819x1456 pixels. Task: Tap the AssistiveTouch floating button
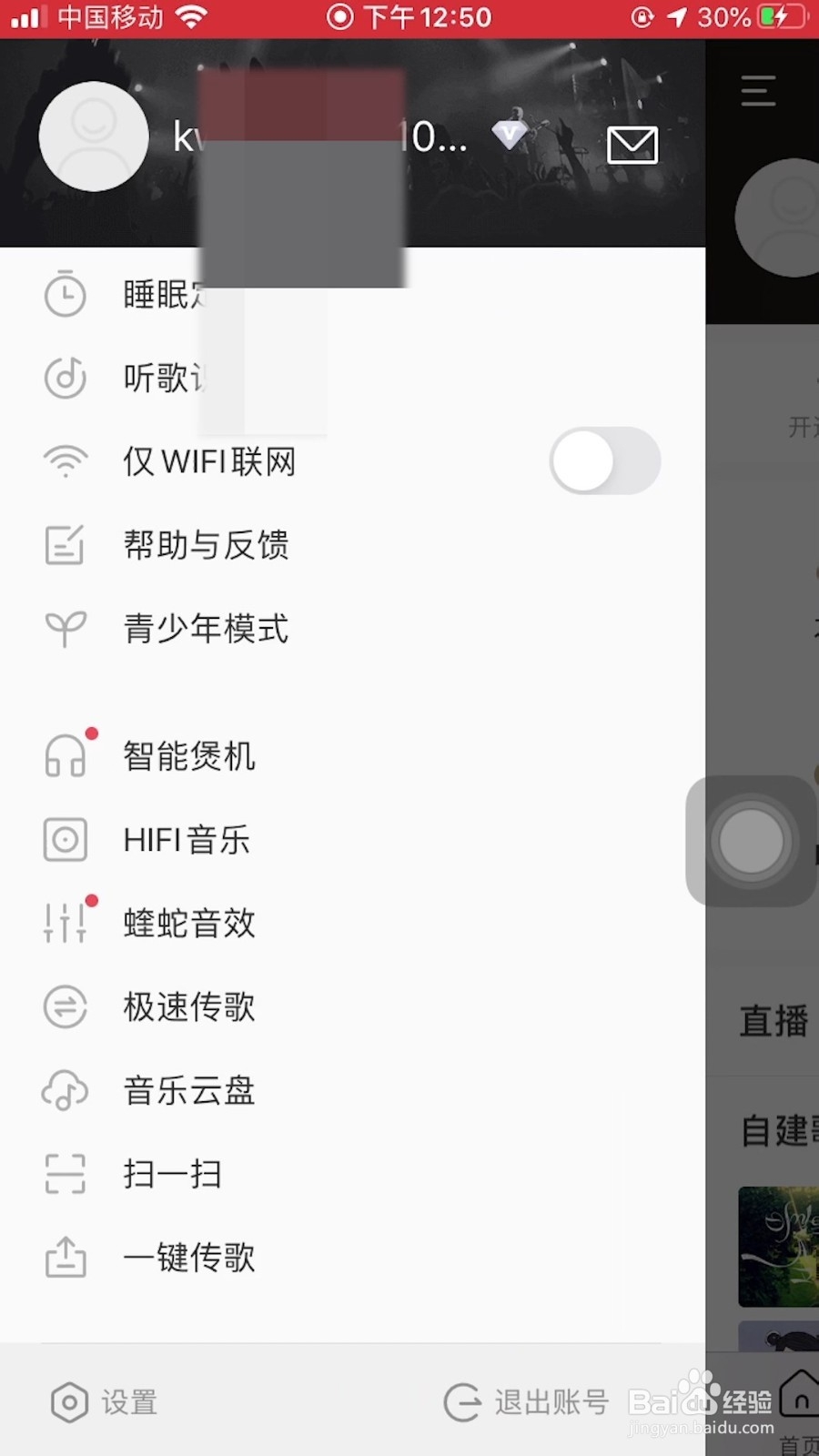pyautogui.click(x=751, y=841)
